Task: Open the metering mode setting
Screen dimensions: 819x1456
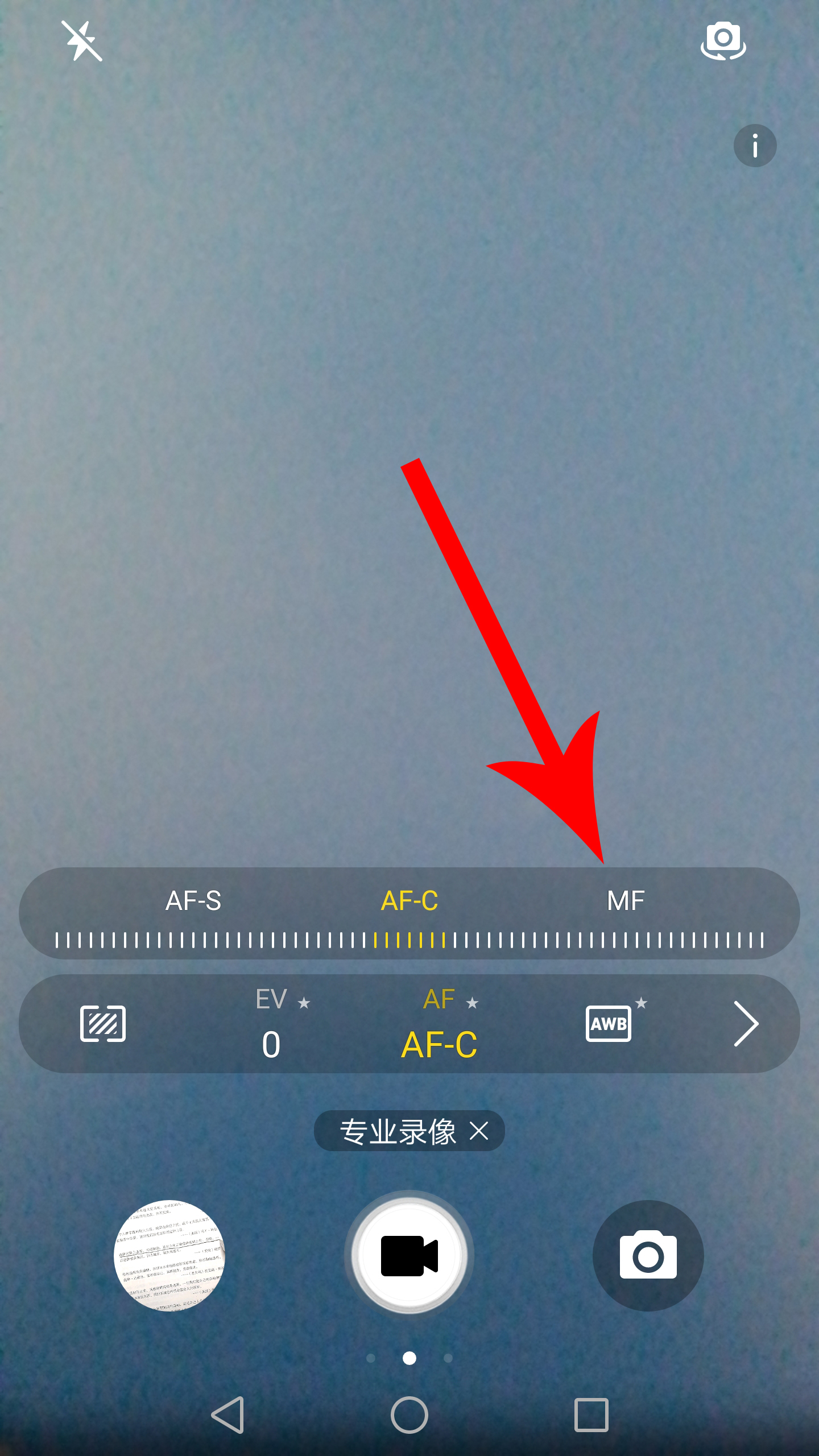Action: click(x=103, y=1024)
